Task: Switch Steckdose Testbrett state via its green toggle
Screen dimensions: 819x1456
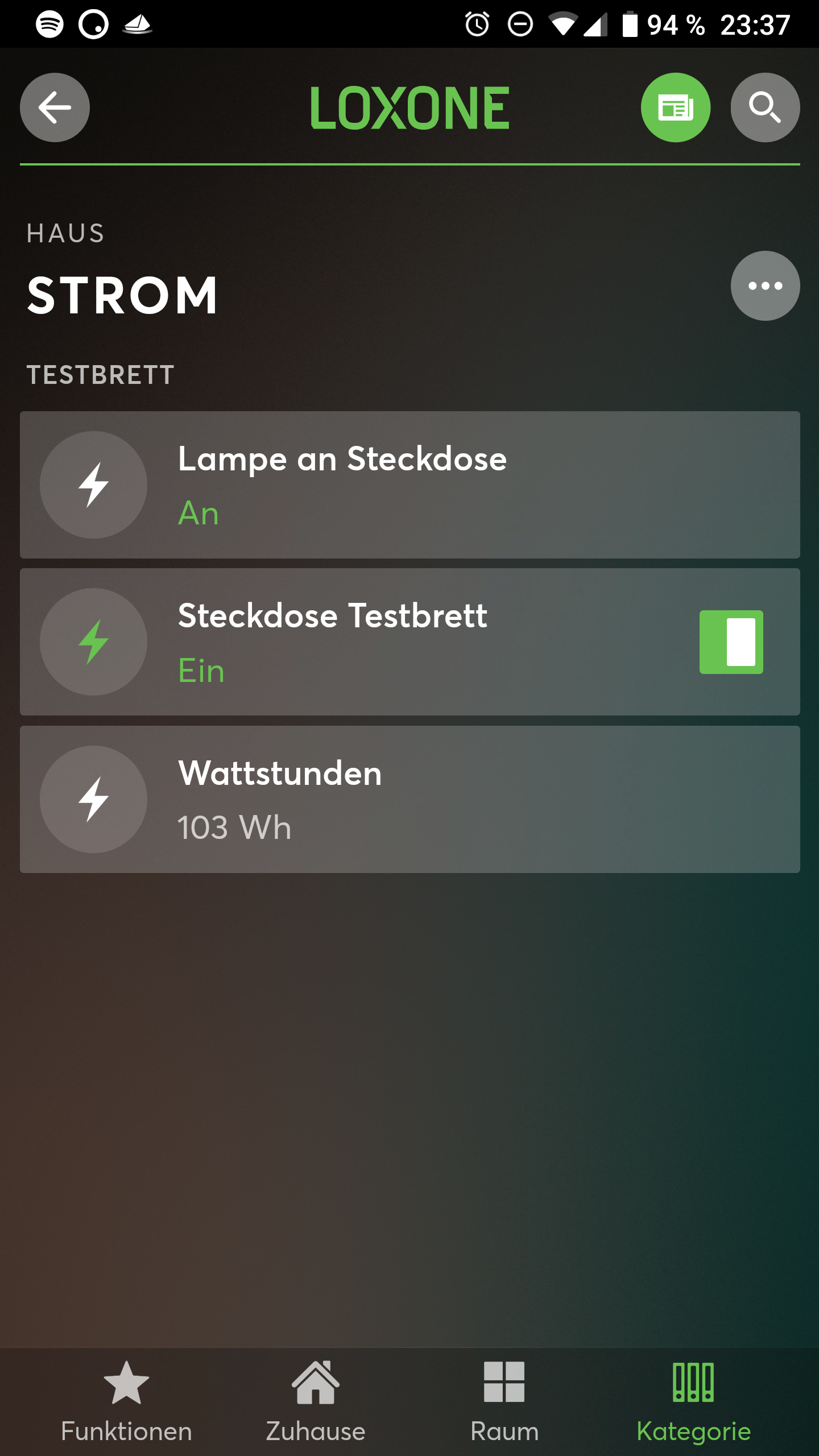Action: (x=731, y=642)
